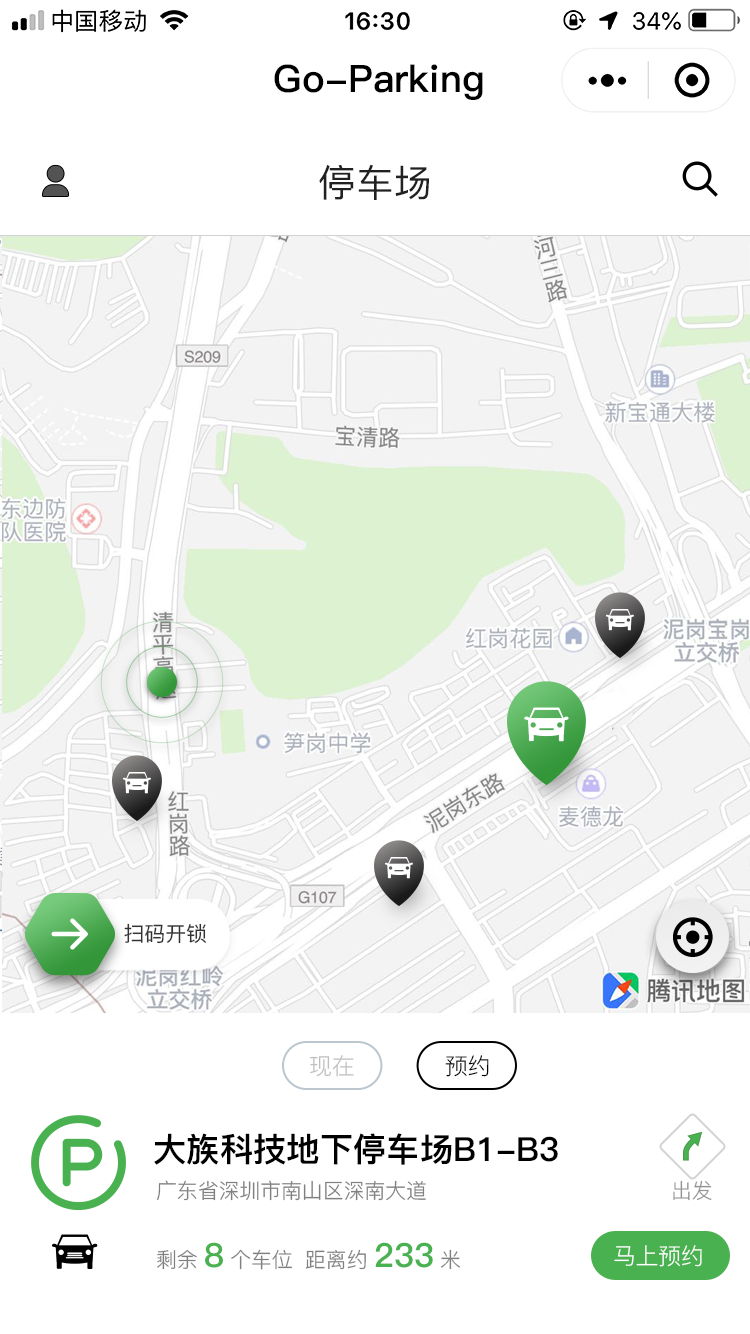Open the parking lot search
750x1334 pixels.
[x=700, y=181]
